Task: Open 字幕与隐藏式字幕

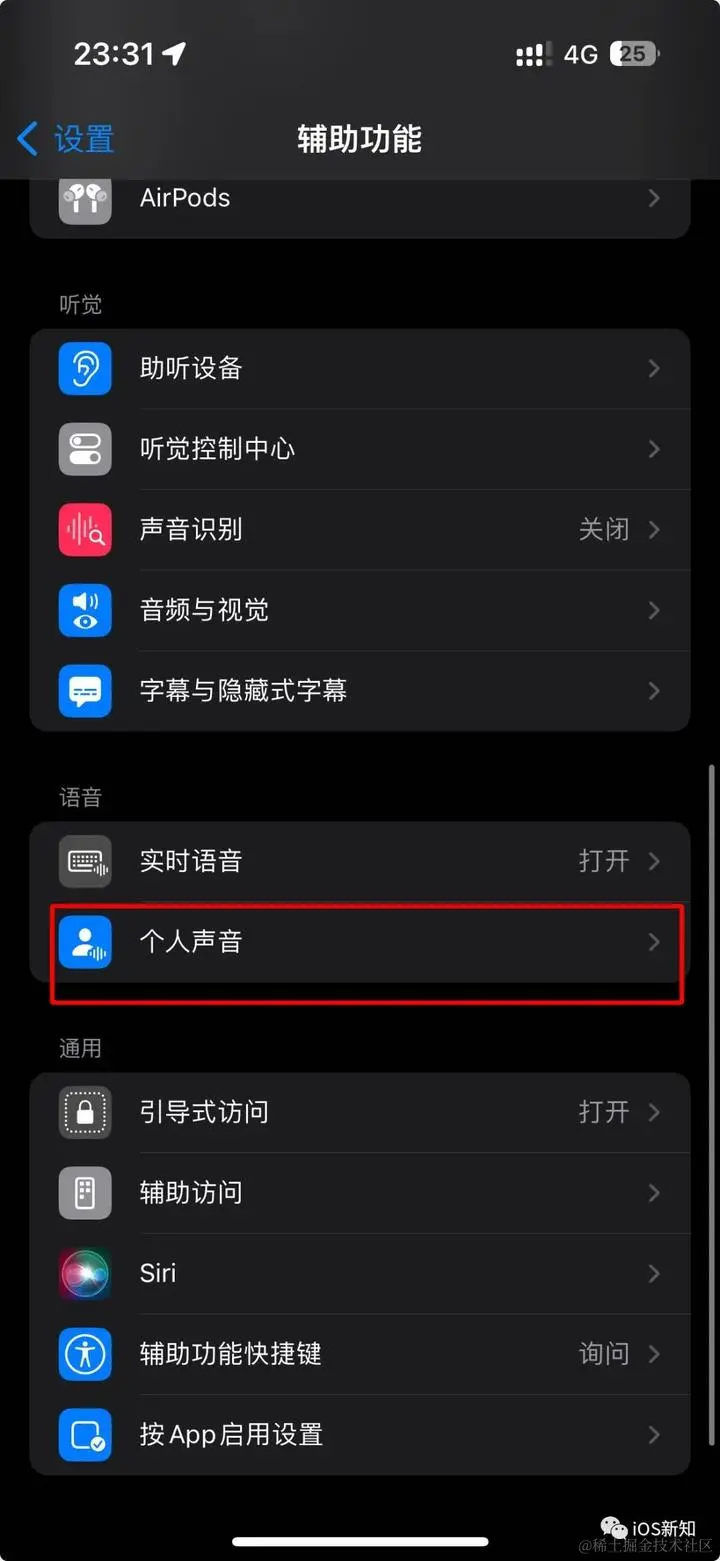Action: 360,690
